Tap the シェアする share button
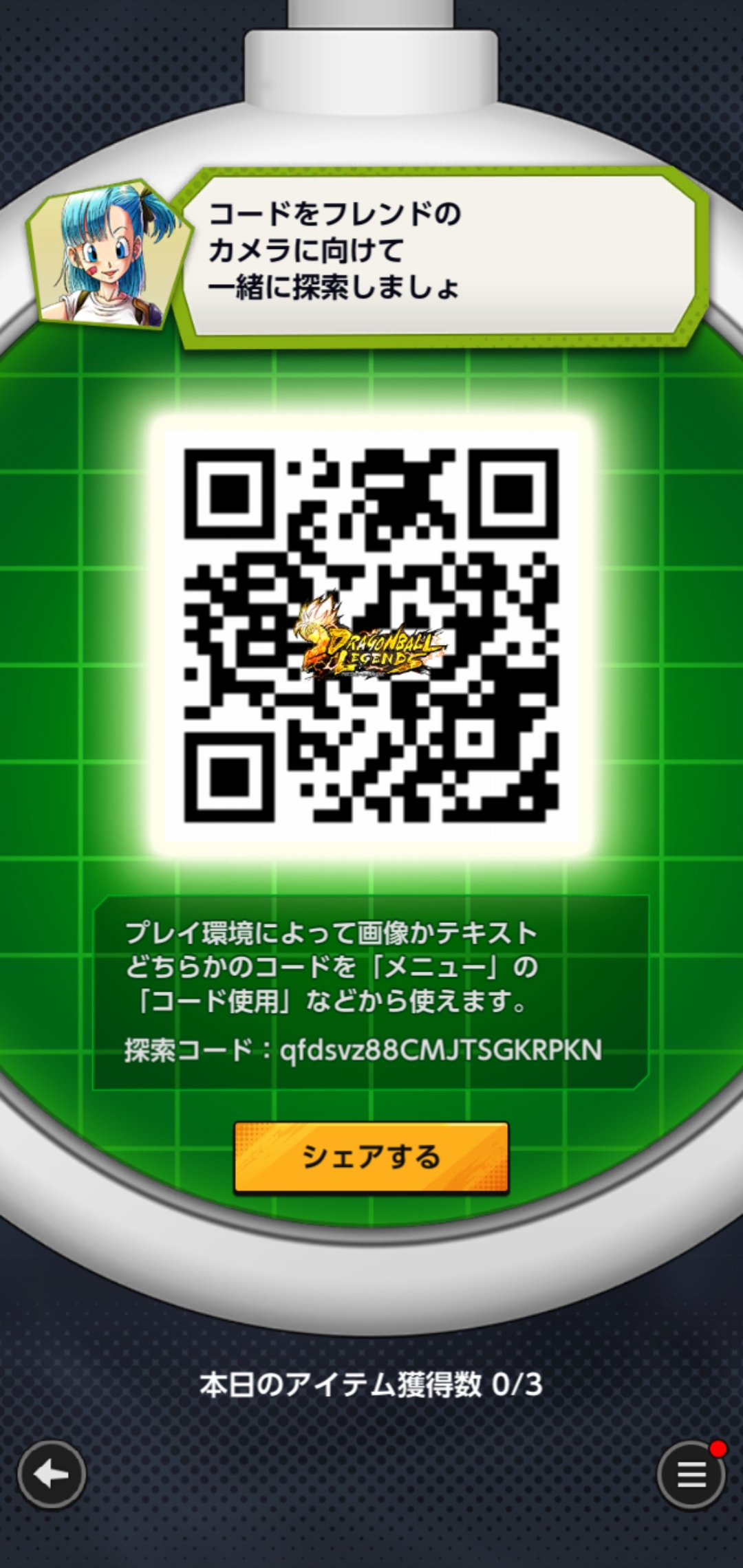The image size is (743, 1568). click(x=371, y=1157)
